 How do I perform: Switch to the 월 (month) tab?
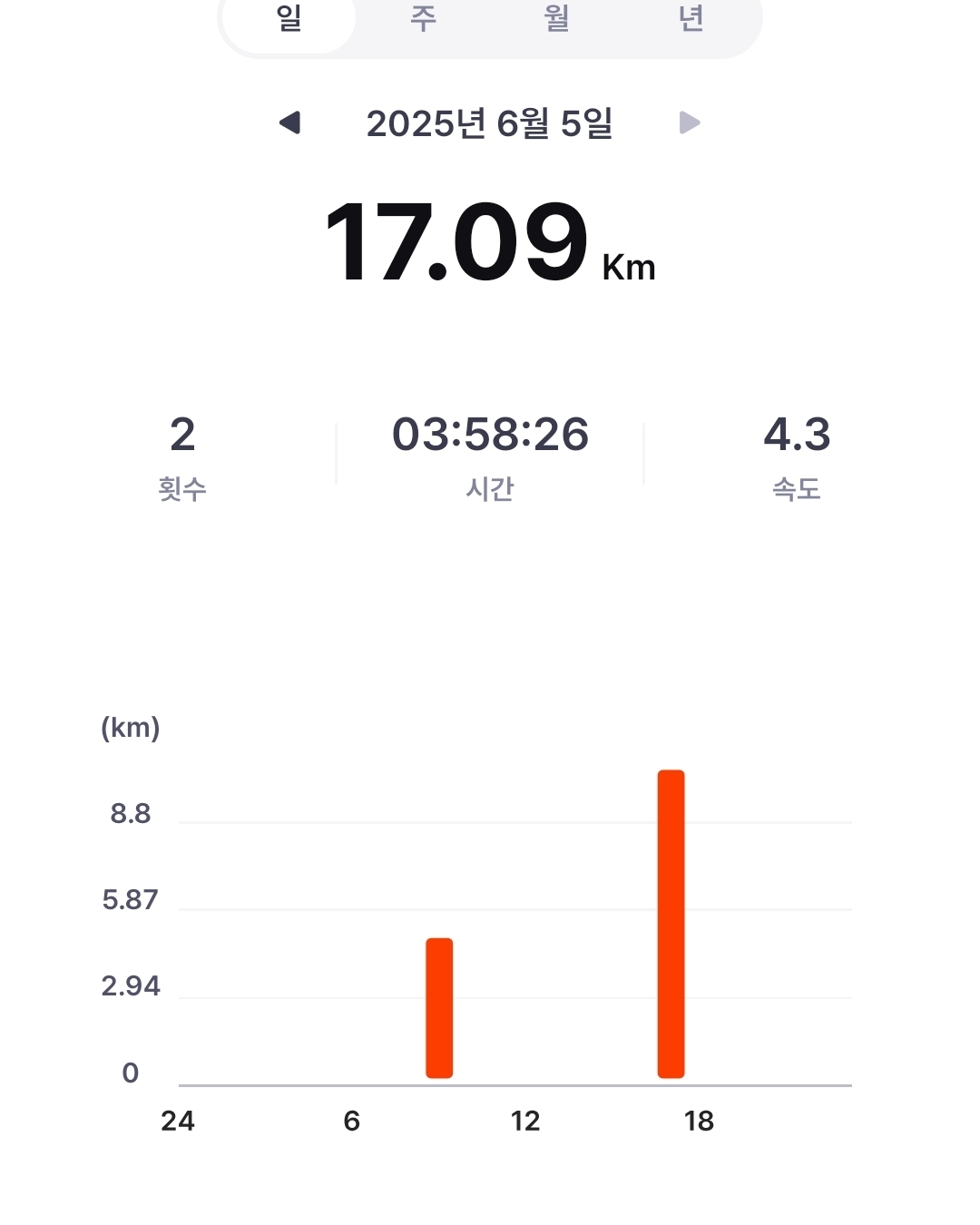pos(557,20)
